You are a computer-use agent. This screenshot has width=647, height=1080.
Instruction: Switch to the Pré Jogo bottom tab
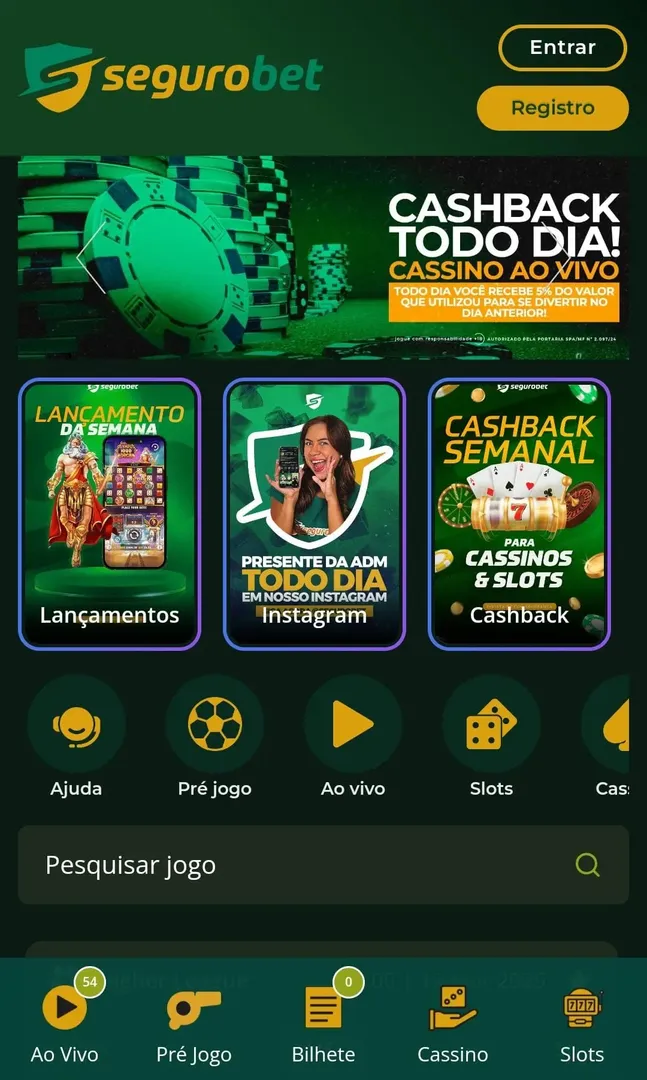(194, 1022)
